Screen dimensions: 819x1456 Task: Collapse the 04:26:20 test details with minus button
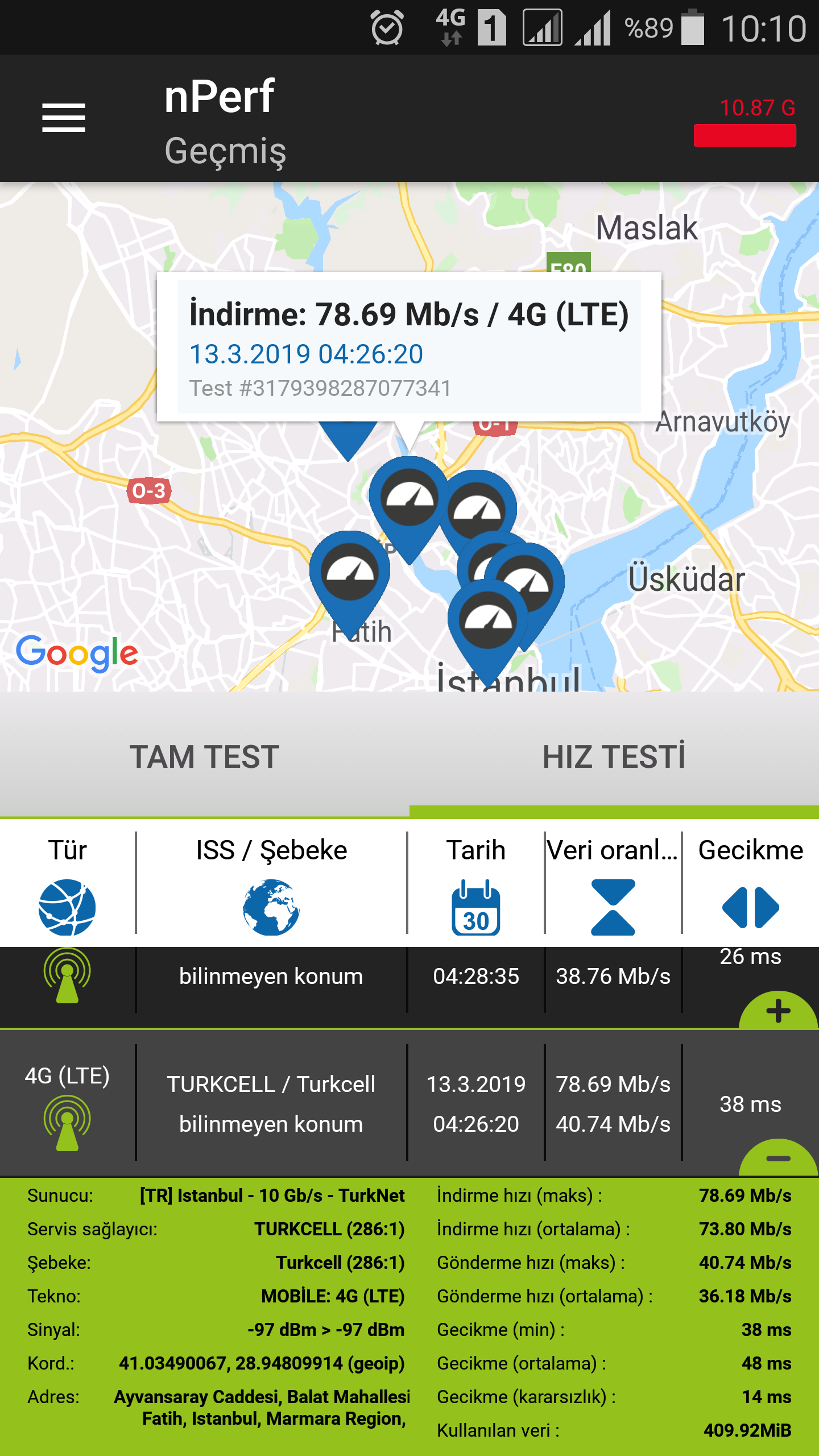778,1158
